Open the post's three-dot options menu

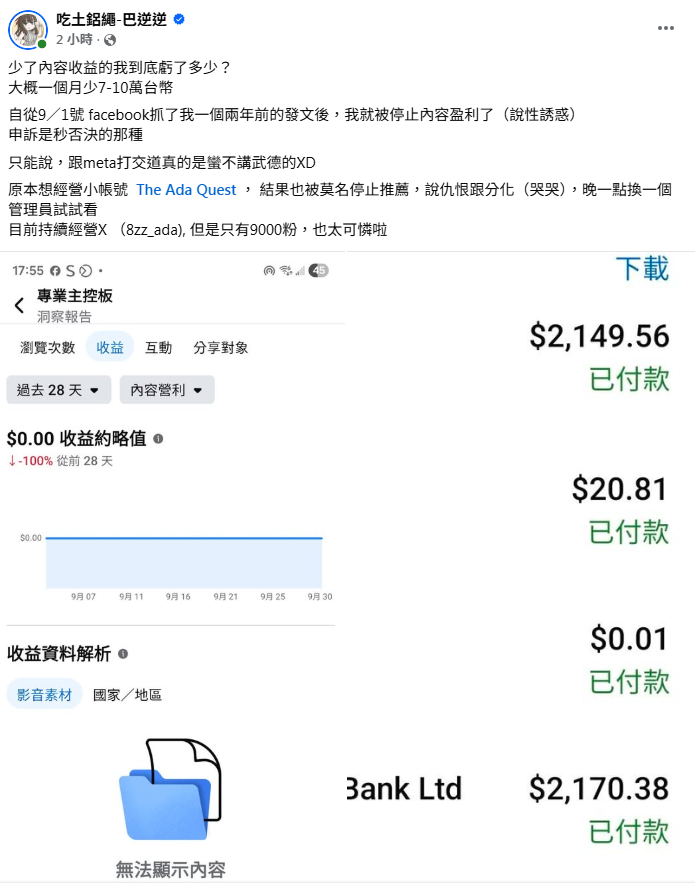665,28
